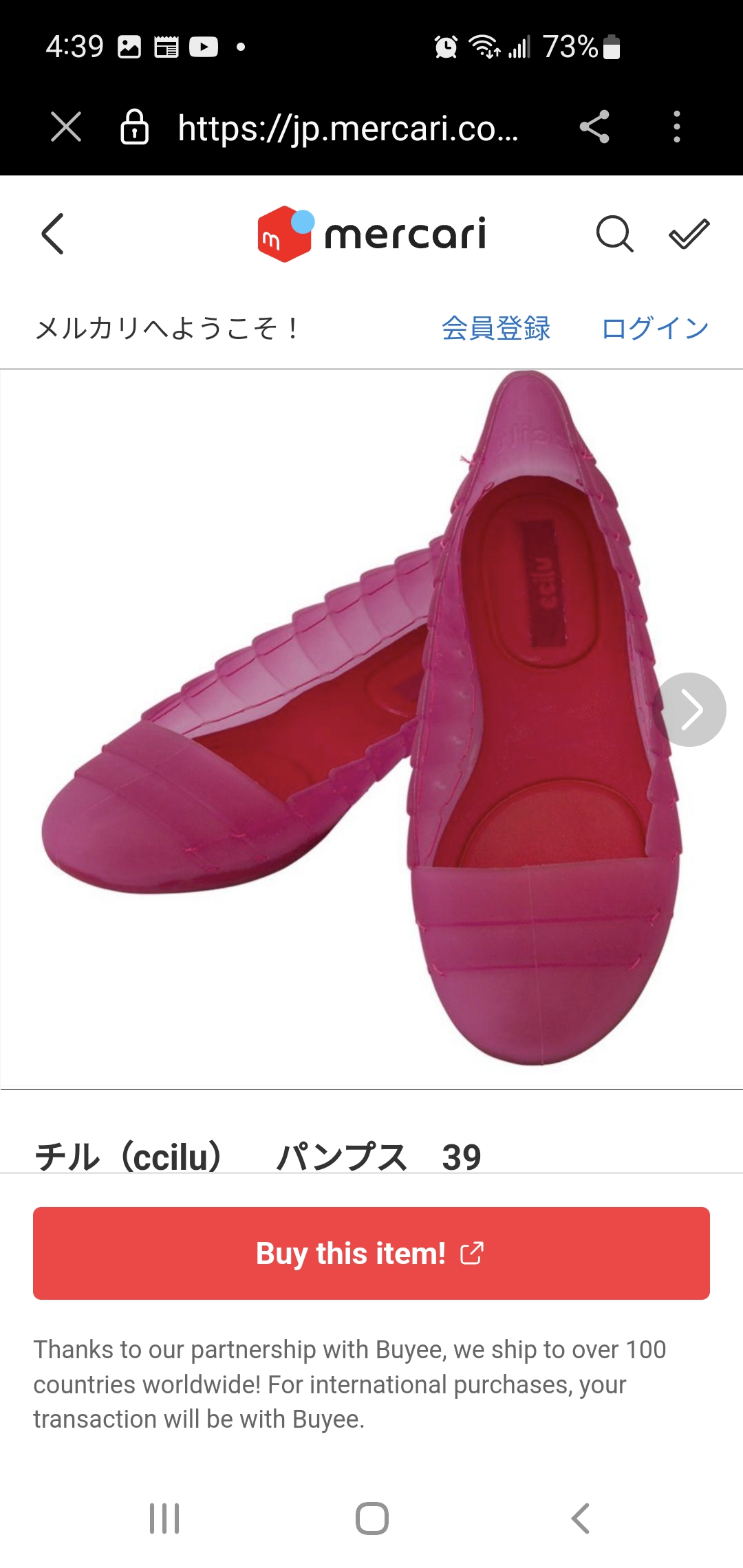Tap the checkmark icon in the header

(689, 235)
